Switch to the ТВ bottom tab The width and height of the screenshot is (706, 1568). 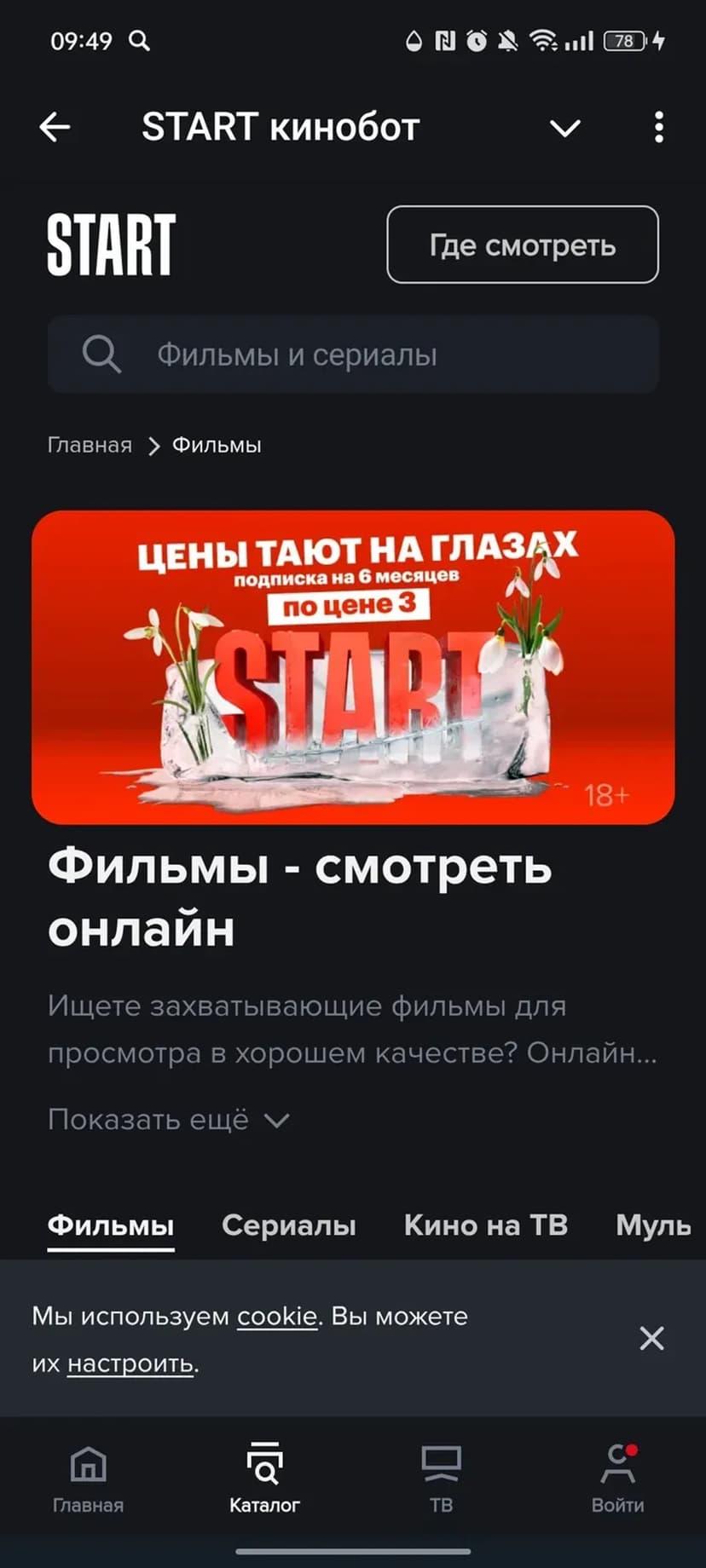click(441, 1479)
